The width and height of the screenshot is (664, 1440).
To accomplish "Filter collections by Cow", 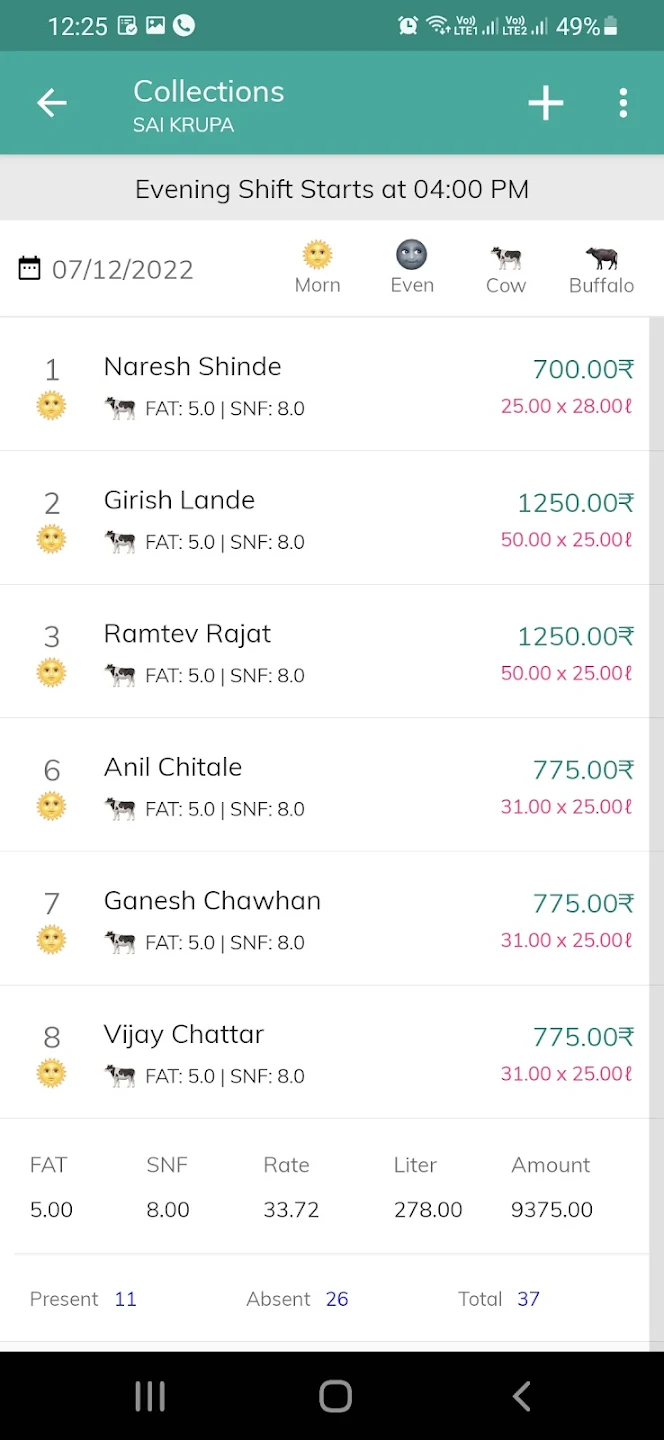I will click(506, 268).
